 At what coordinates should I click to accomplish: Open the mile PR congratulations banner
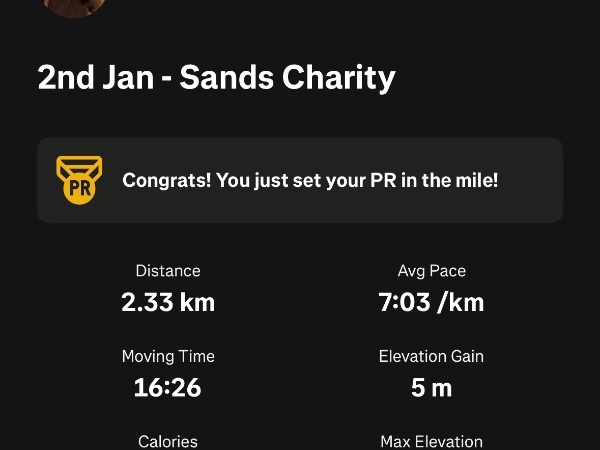click(x=300, y=180)
